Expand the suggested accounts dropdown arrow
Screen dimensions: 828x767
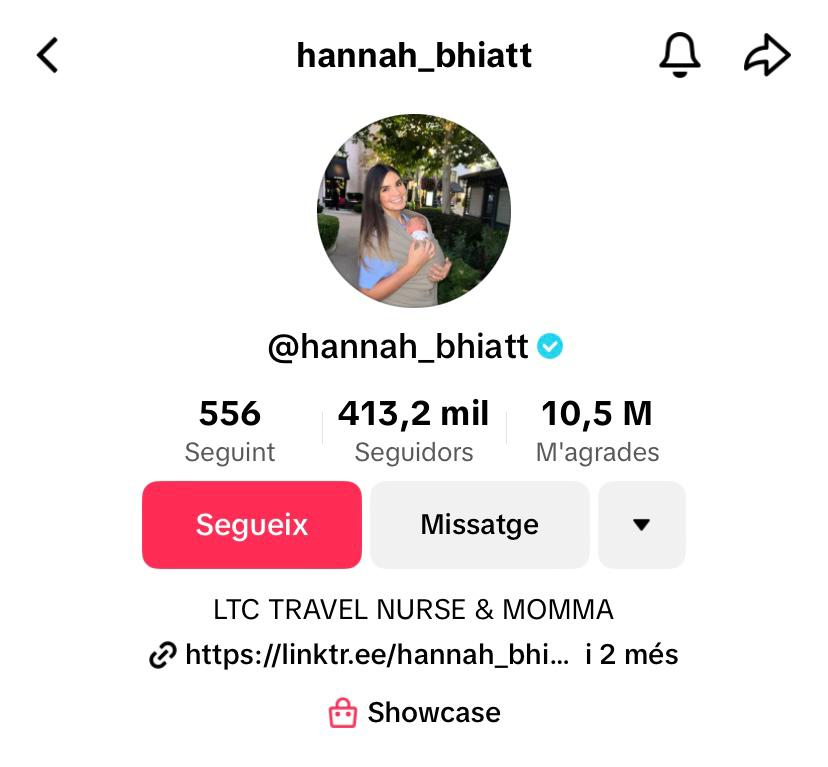(642, 525)
